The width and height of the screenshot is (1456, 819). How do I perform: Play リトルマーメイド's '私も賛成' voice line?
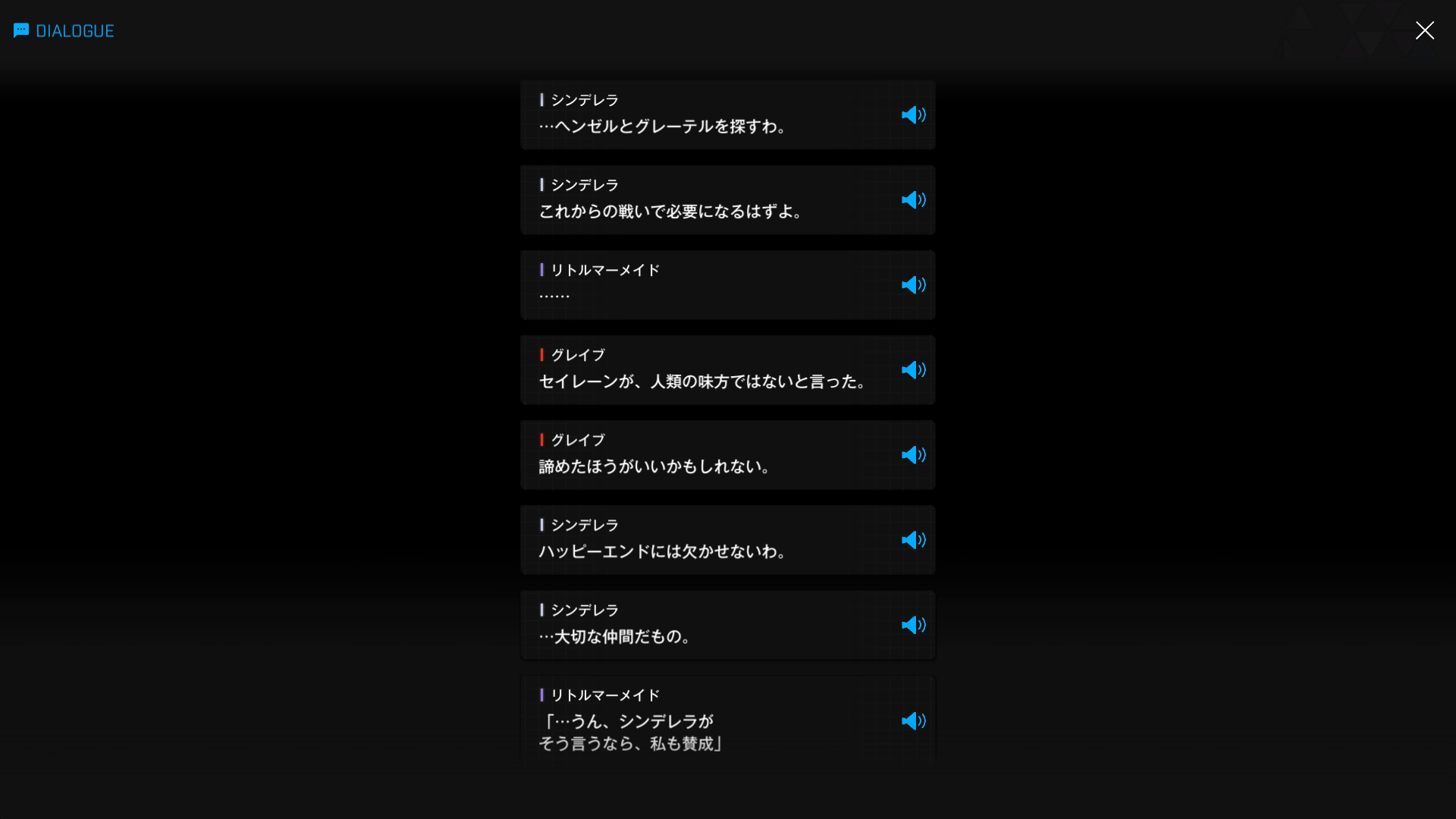tap(913, 721)
